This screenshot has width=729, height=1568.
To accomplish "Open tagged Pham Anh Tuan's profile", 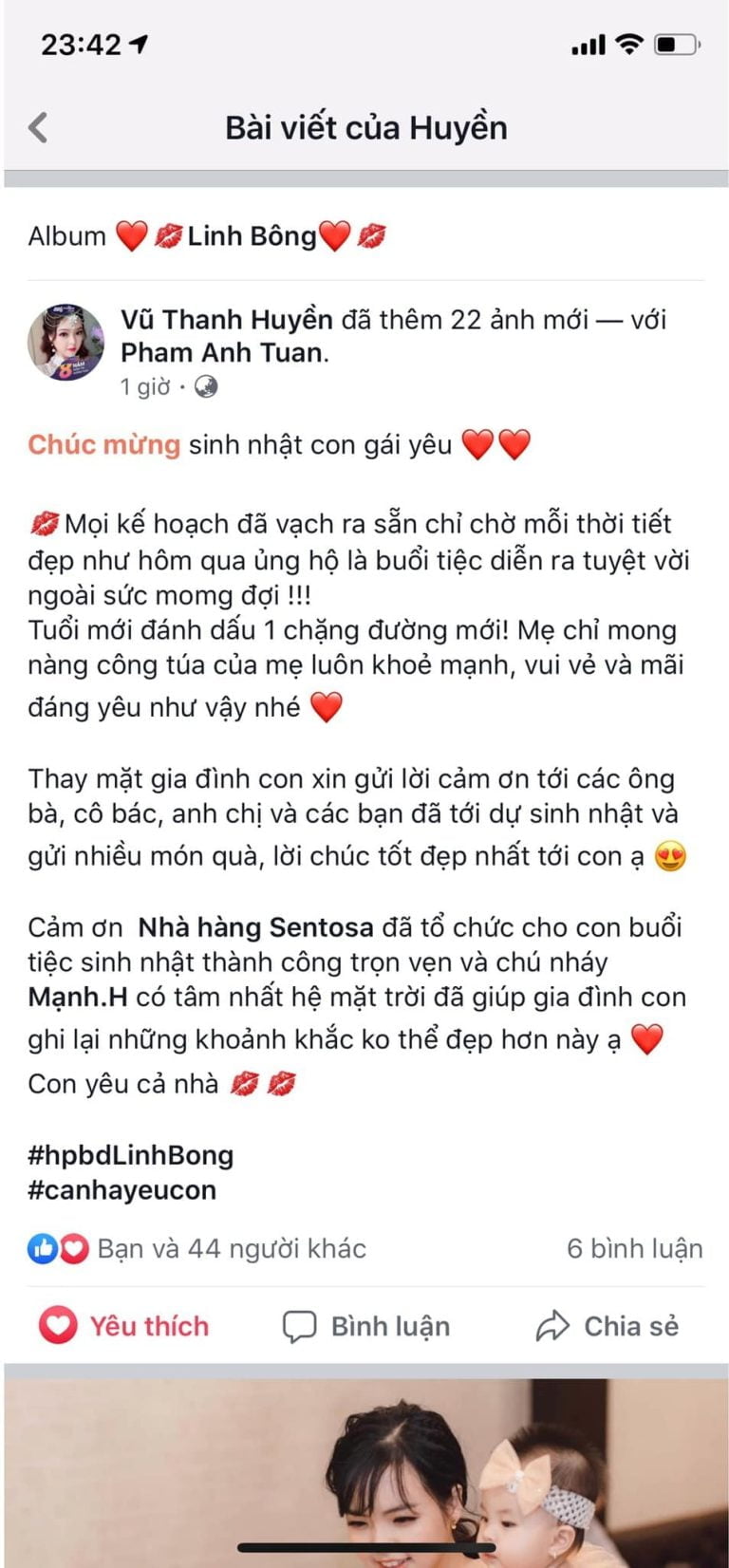I will pyautogui.click(x=221, y=353).
